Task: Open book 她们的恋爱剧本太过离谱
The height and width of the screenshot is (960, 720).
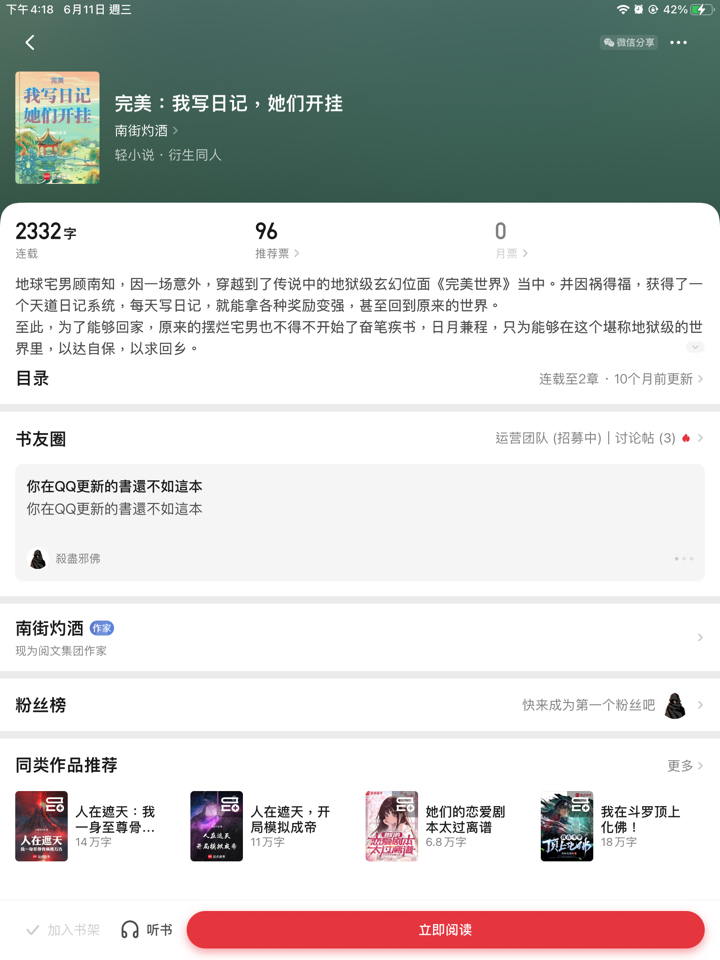Action: tap(440, 826)
